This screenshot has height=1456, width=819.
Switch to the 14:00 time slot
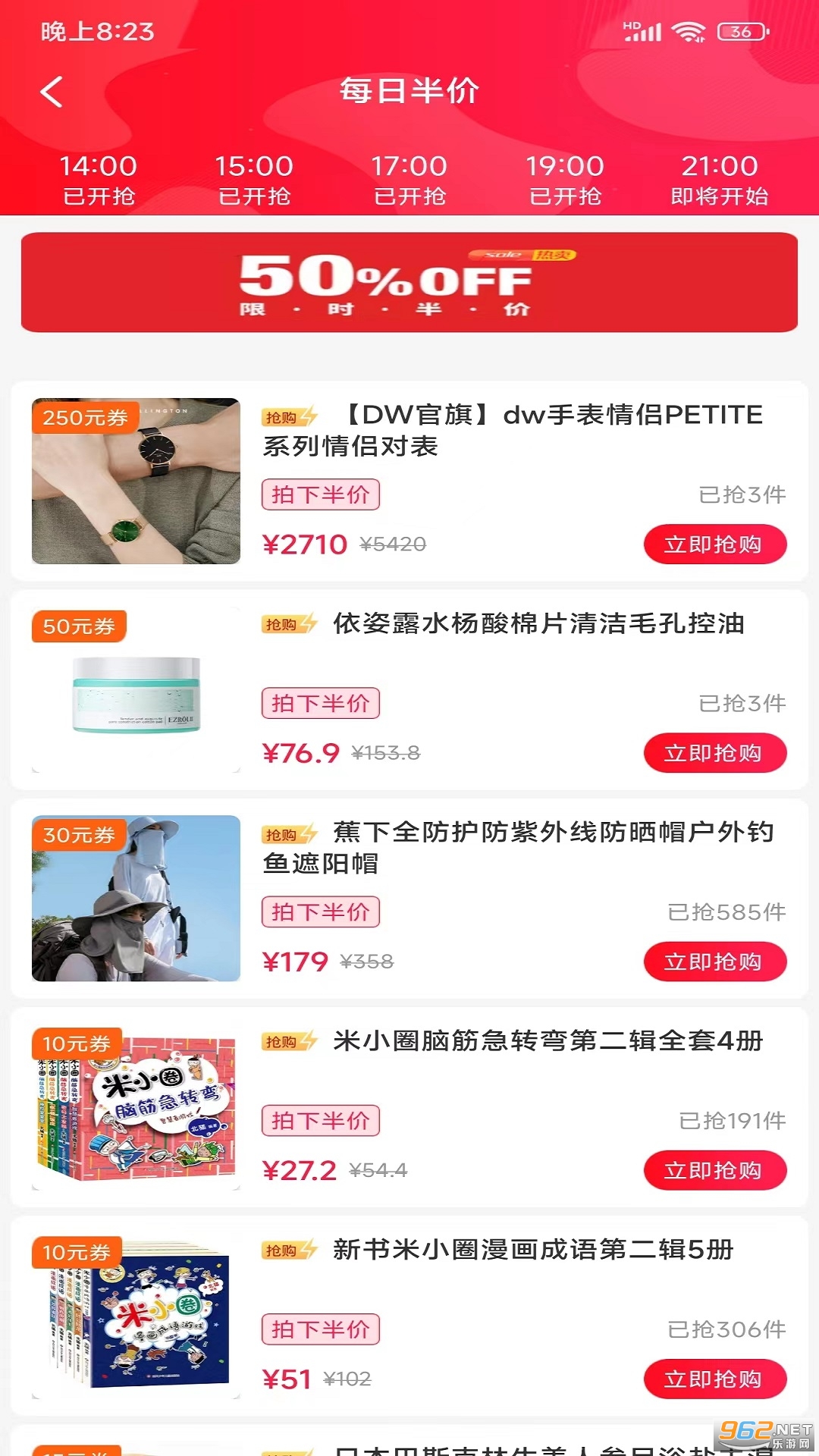[x=99, y=180]
